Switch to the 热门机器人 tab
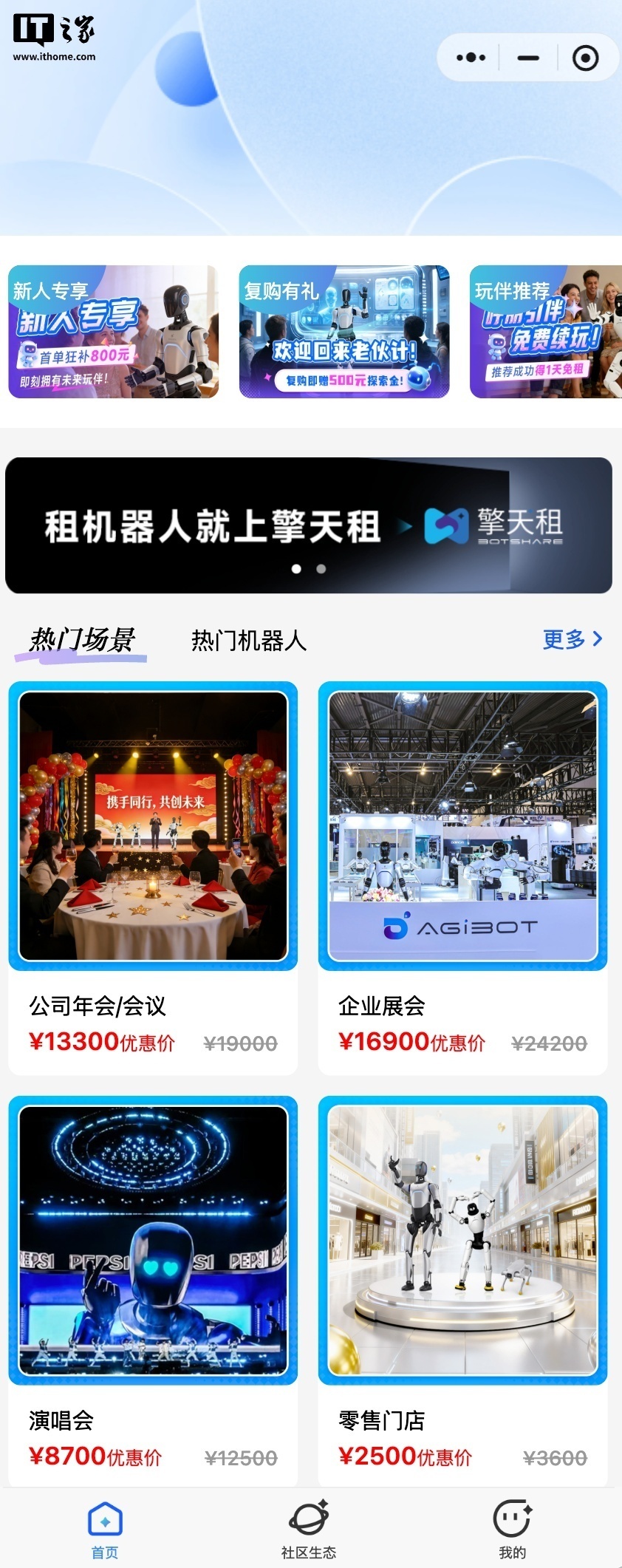 coord(250,641)
